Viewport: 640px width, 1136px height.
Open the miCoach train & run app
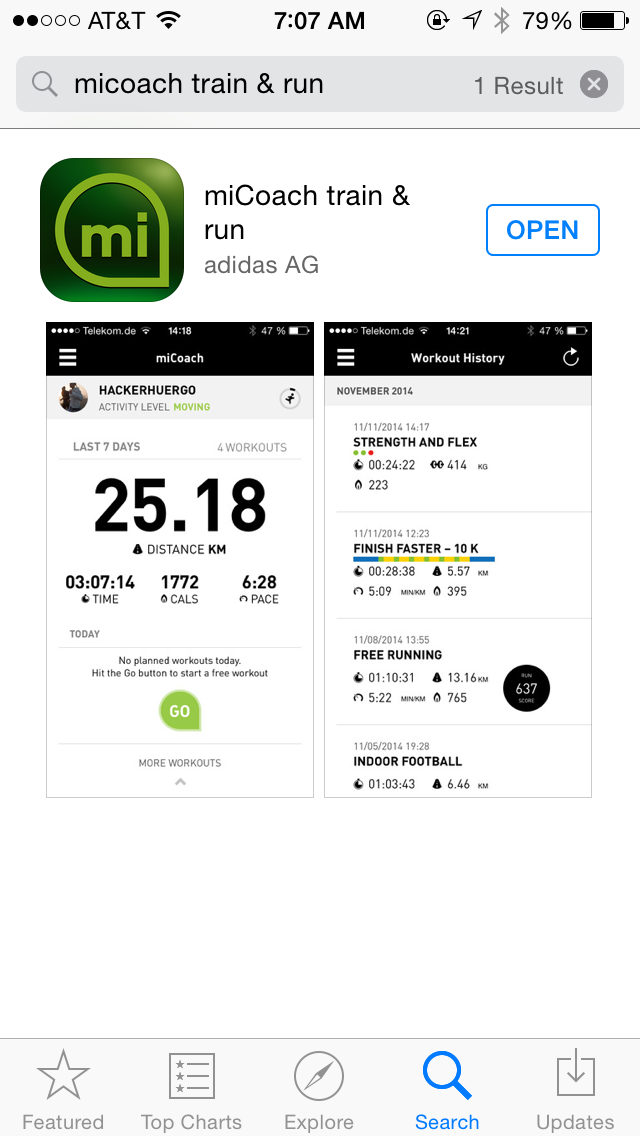542,230
